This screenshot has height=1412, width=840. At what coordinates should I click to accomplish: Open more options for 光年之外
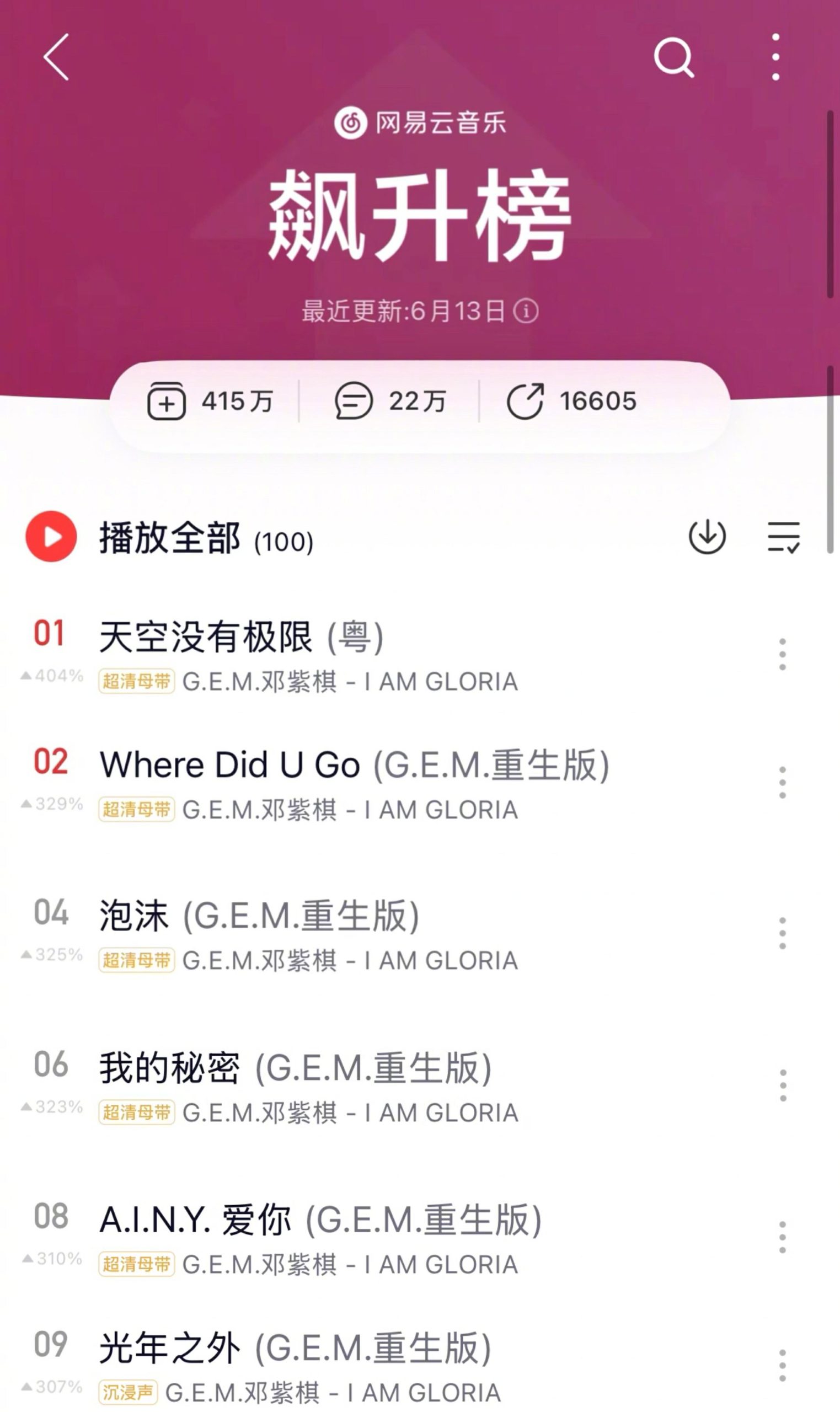(782, 1366)
